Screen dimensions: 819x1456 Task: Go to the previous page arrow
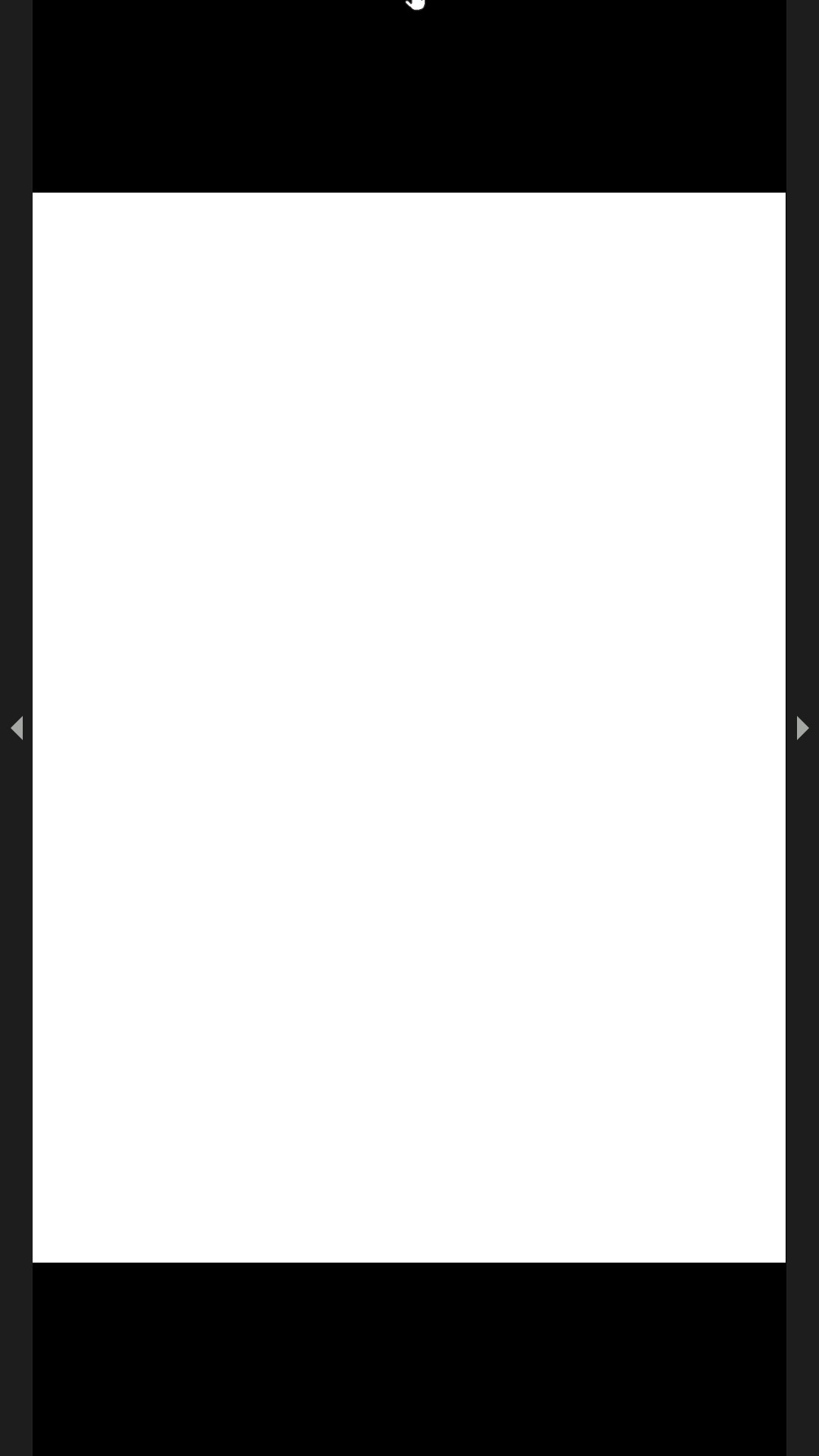[17, 728]
